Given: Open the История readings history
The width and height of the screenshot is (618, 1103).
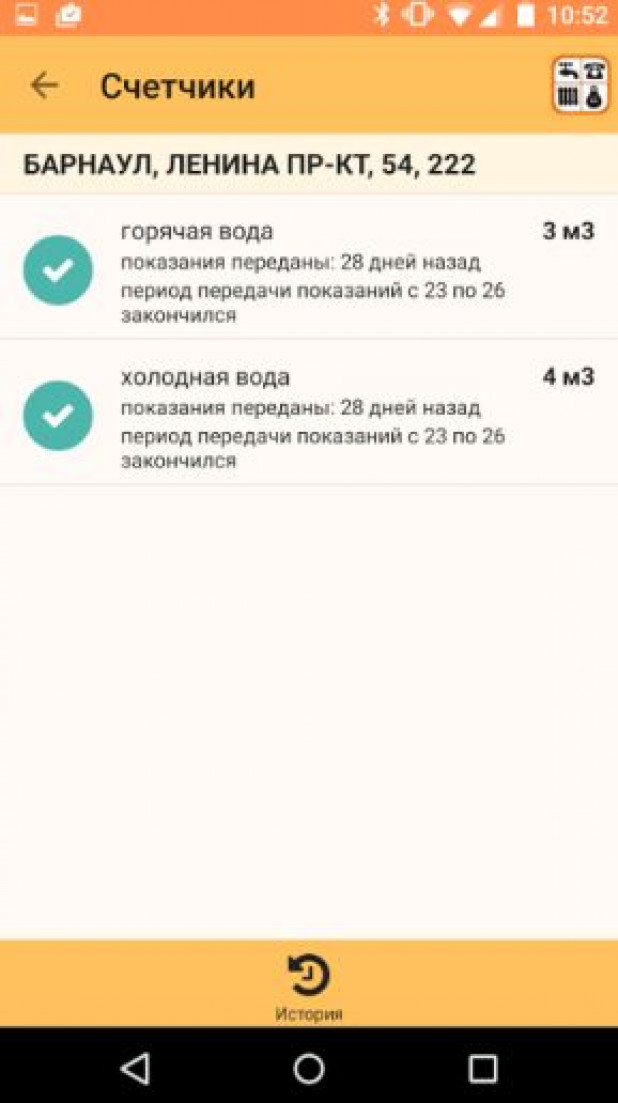Looking at the screenshot, I should click(308, 986).
